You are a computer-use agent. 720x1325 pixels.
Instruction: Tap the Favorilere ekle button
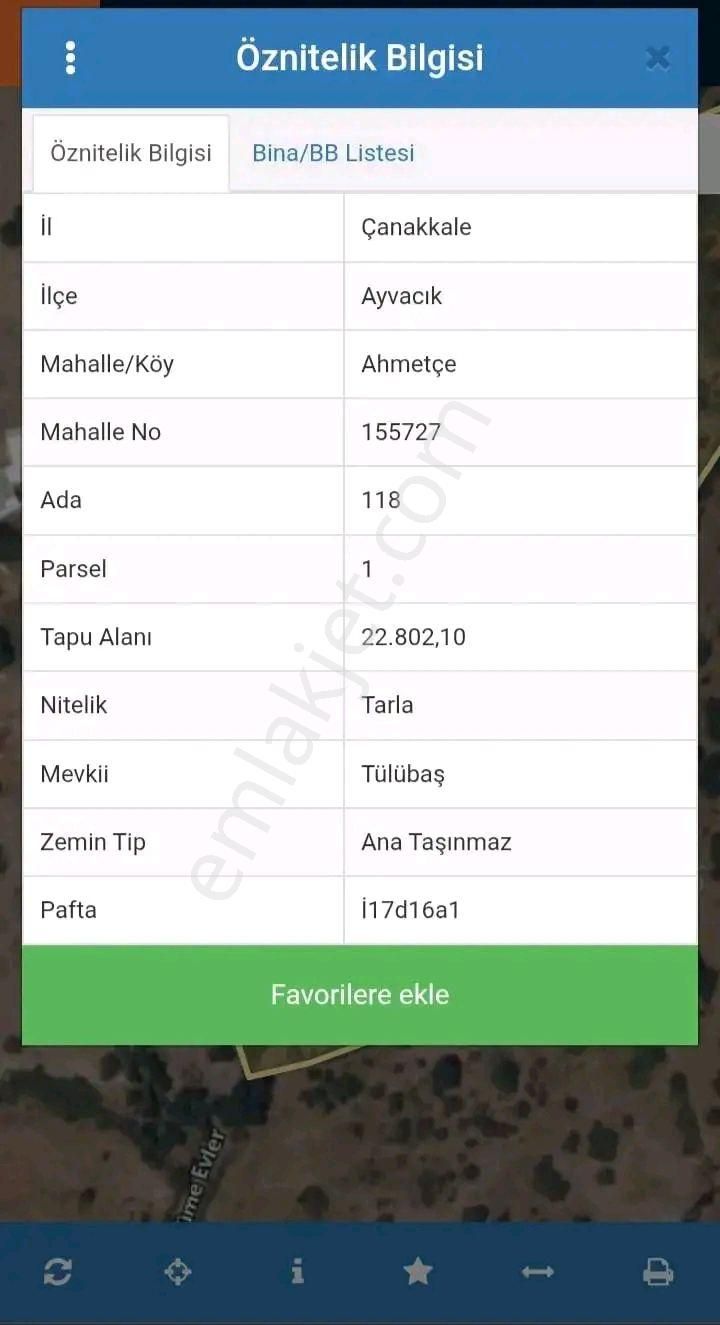coord(360,995)
